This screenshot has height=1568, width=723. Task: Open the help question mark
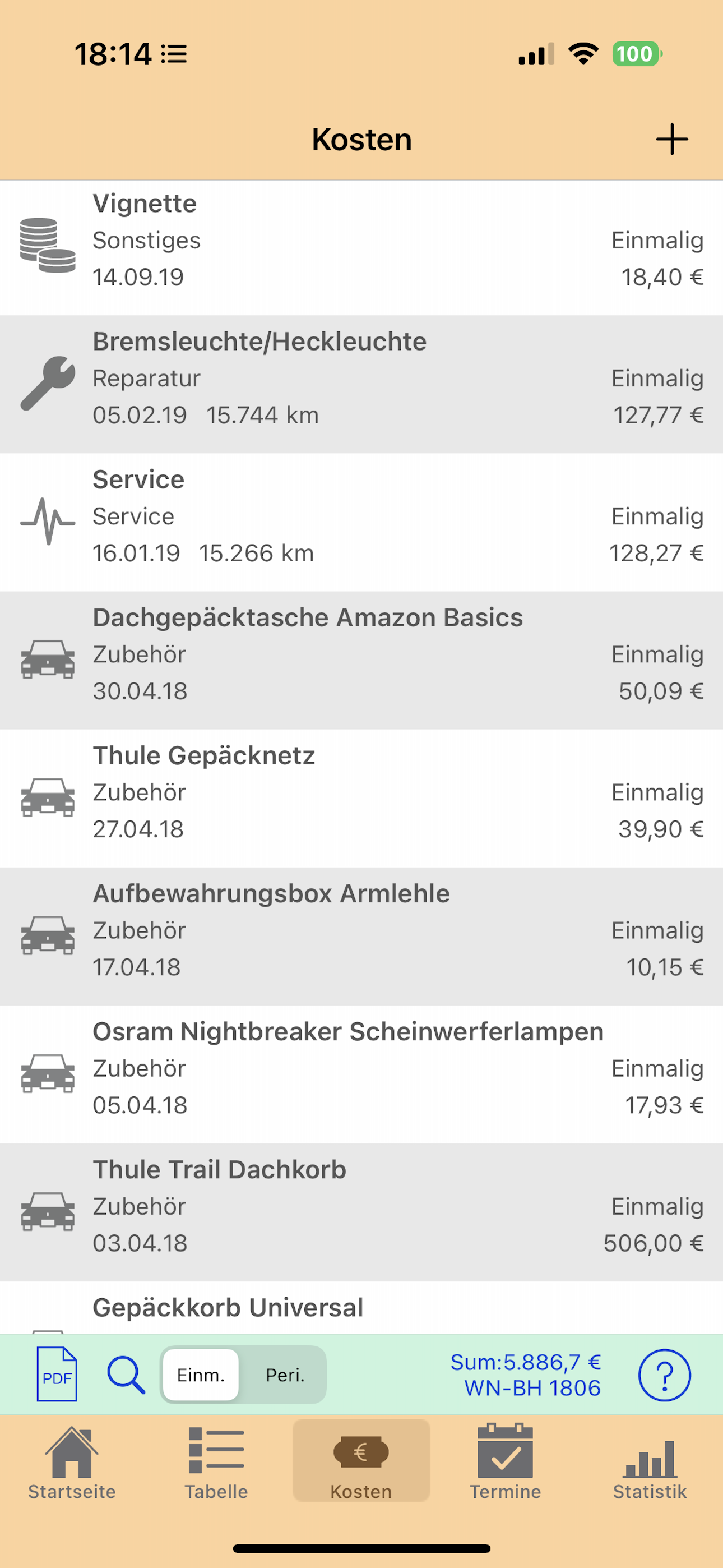[x=664, y=1375]
